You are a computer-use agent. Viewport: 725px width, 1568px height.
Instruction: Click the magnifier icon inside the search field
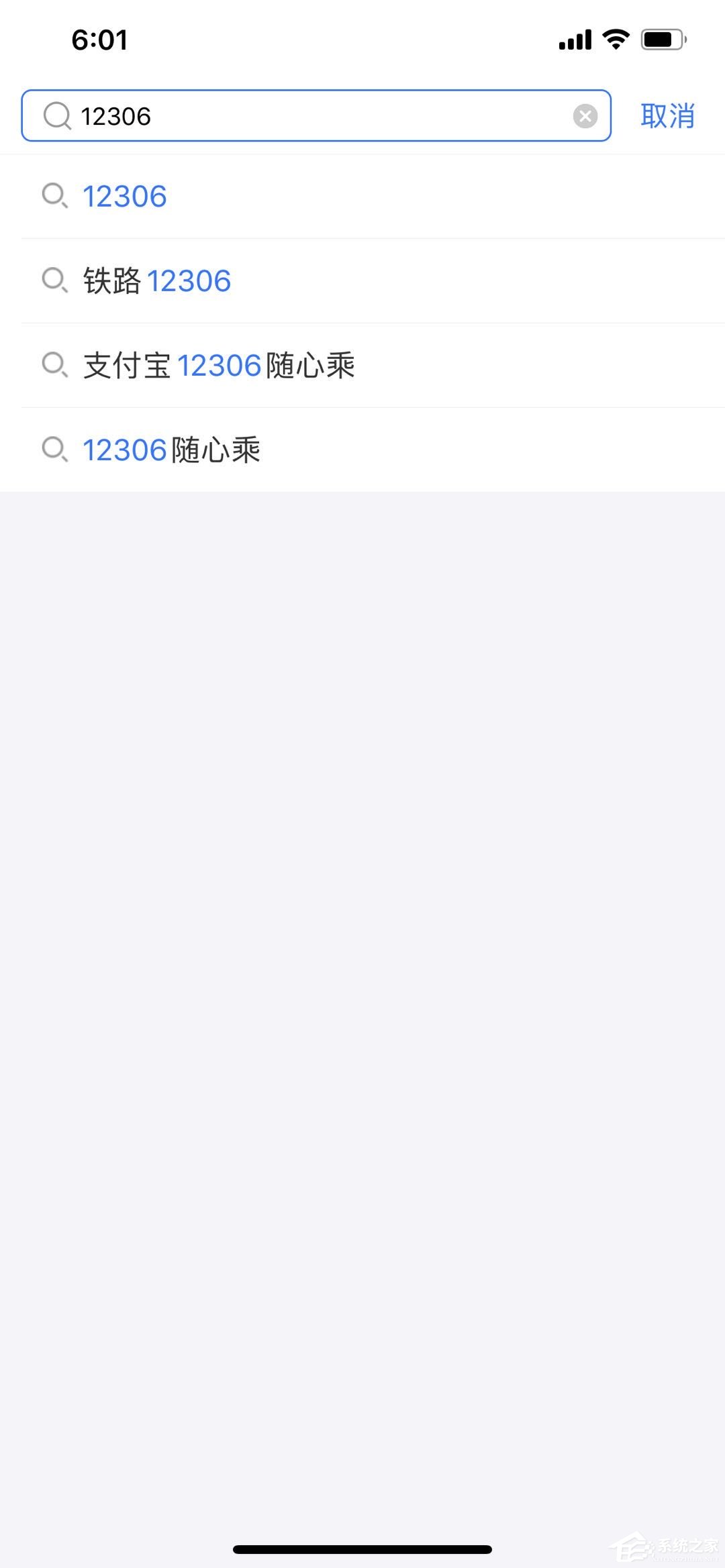coord(57,115)
